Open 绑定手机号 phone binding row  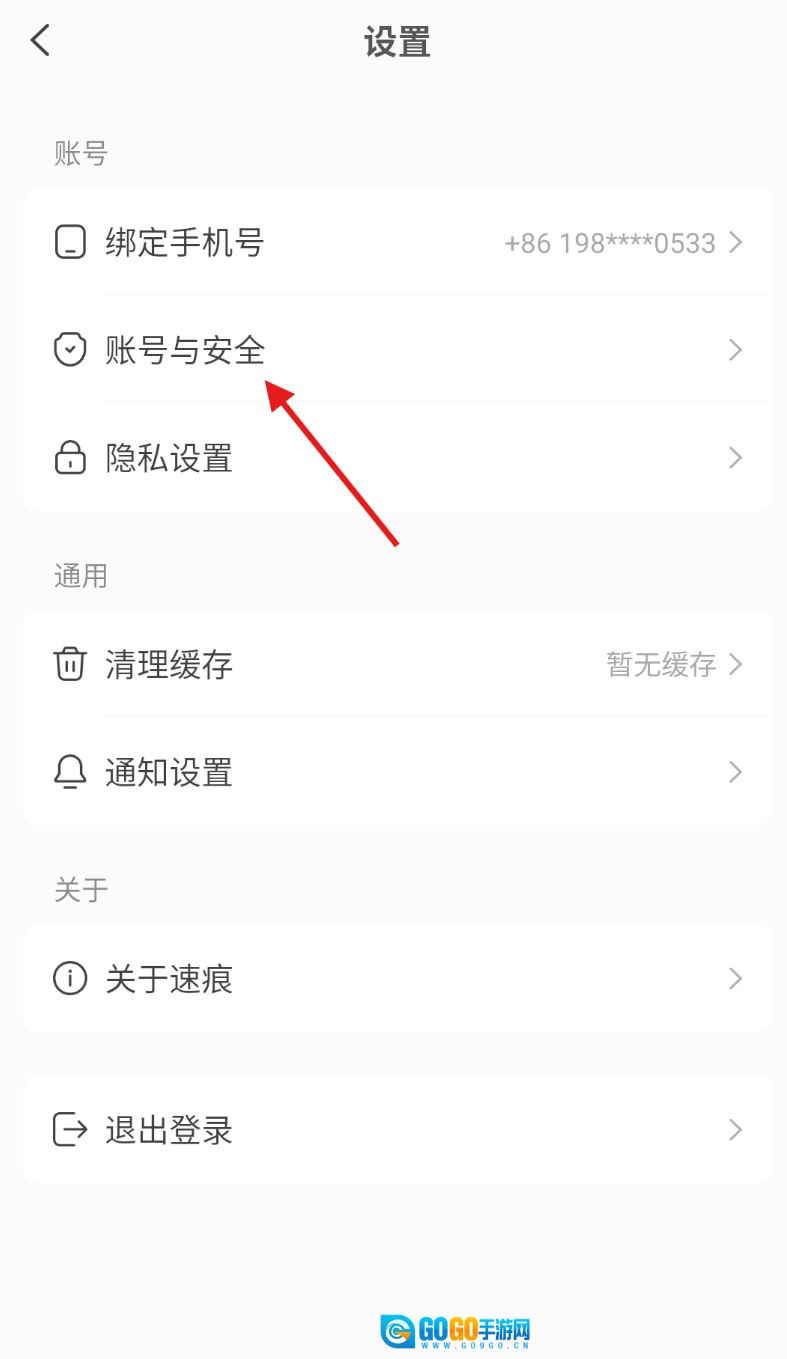tap(397, 243)
